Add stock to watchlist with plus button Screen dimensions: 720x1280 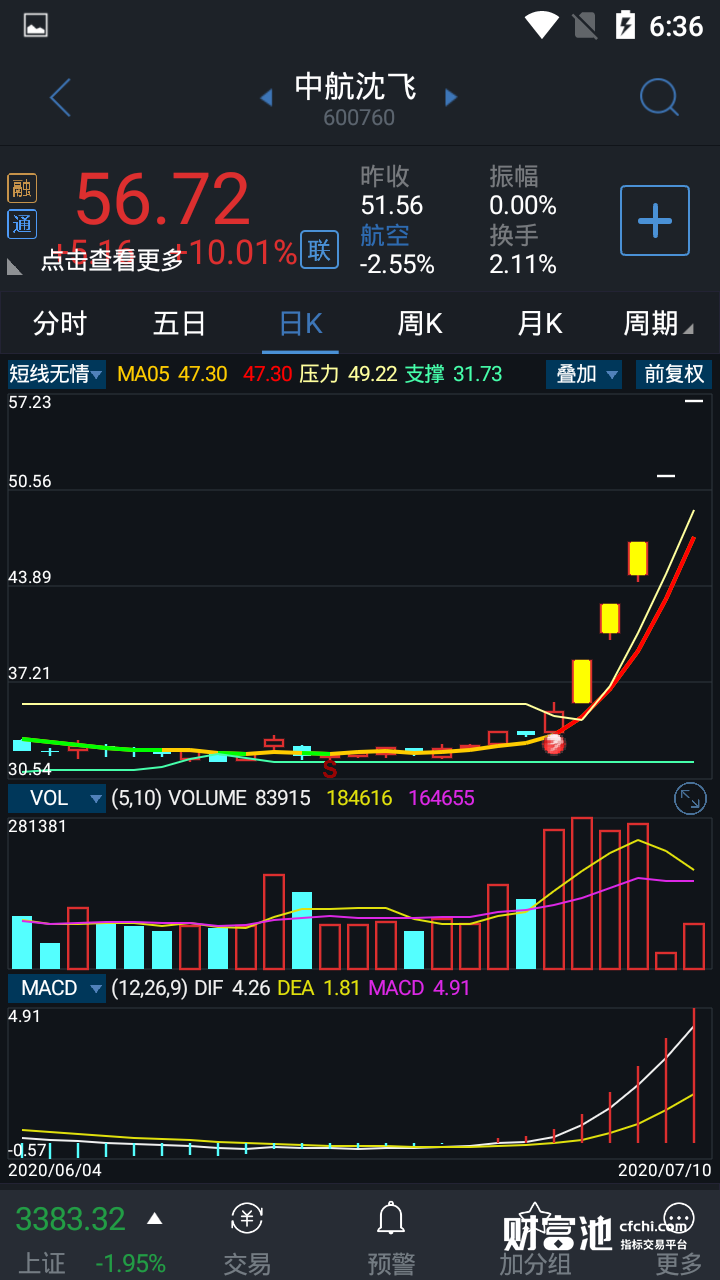pyautogui.click(x=655, y=220)
